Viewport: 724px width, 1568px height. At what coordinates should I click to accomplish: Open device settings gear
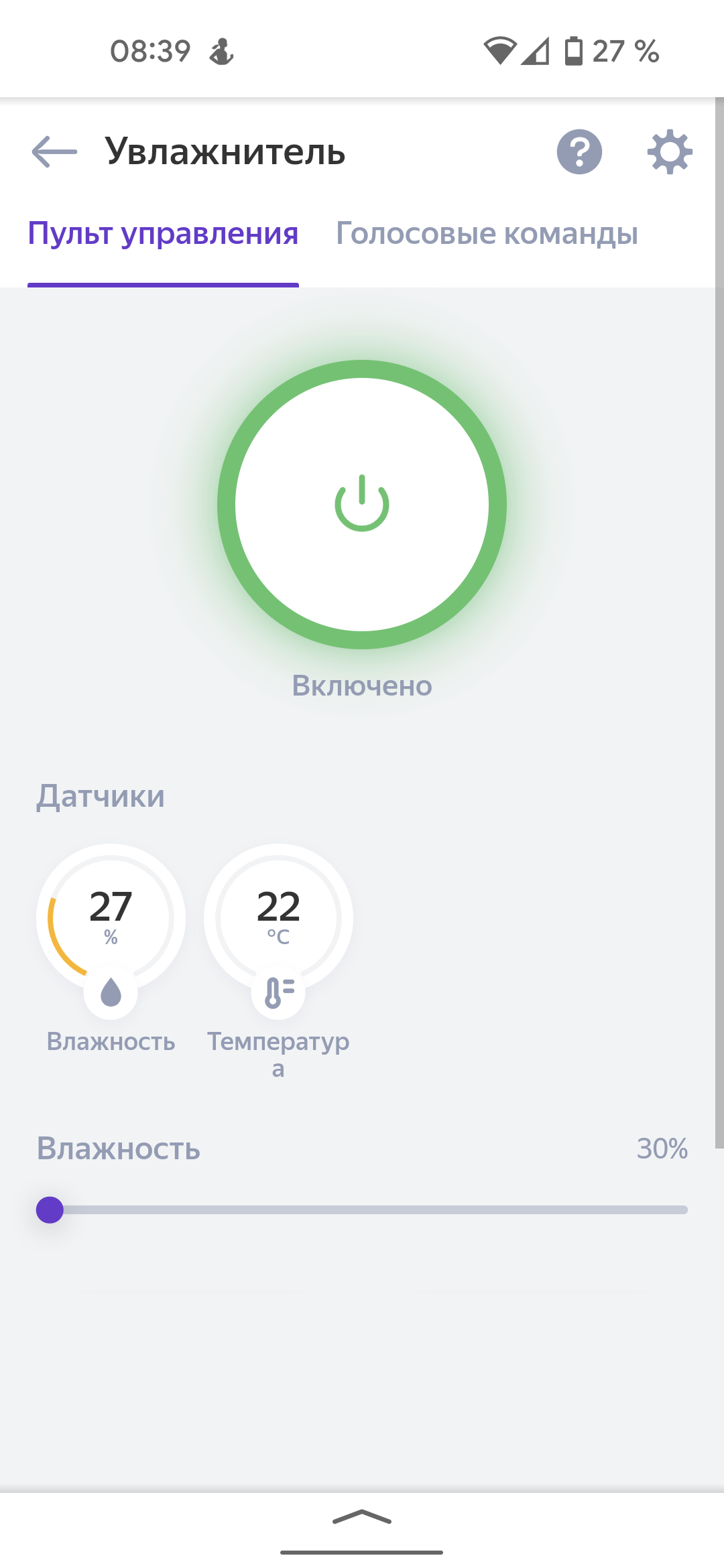pos(669,152)
